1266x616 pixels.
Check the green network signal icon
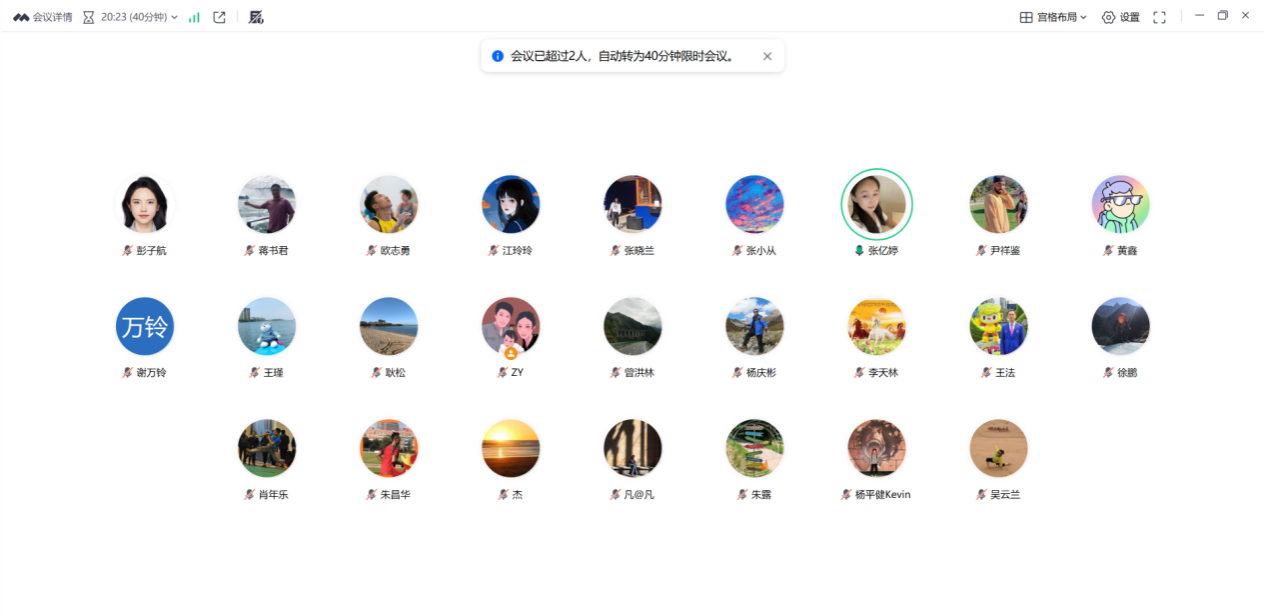[194, 17]
